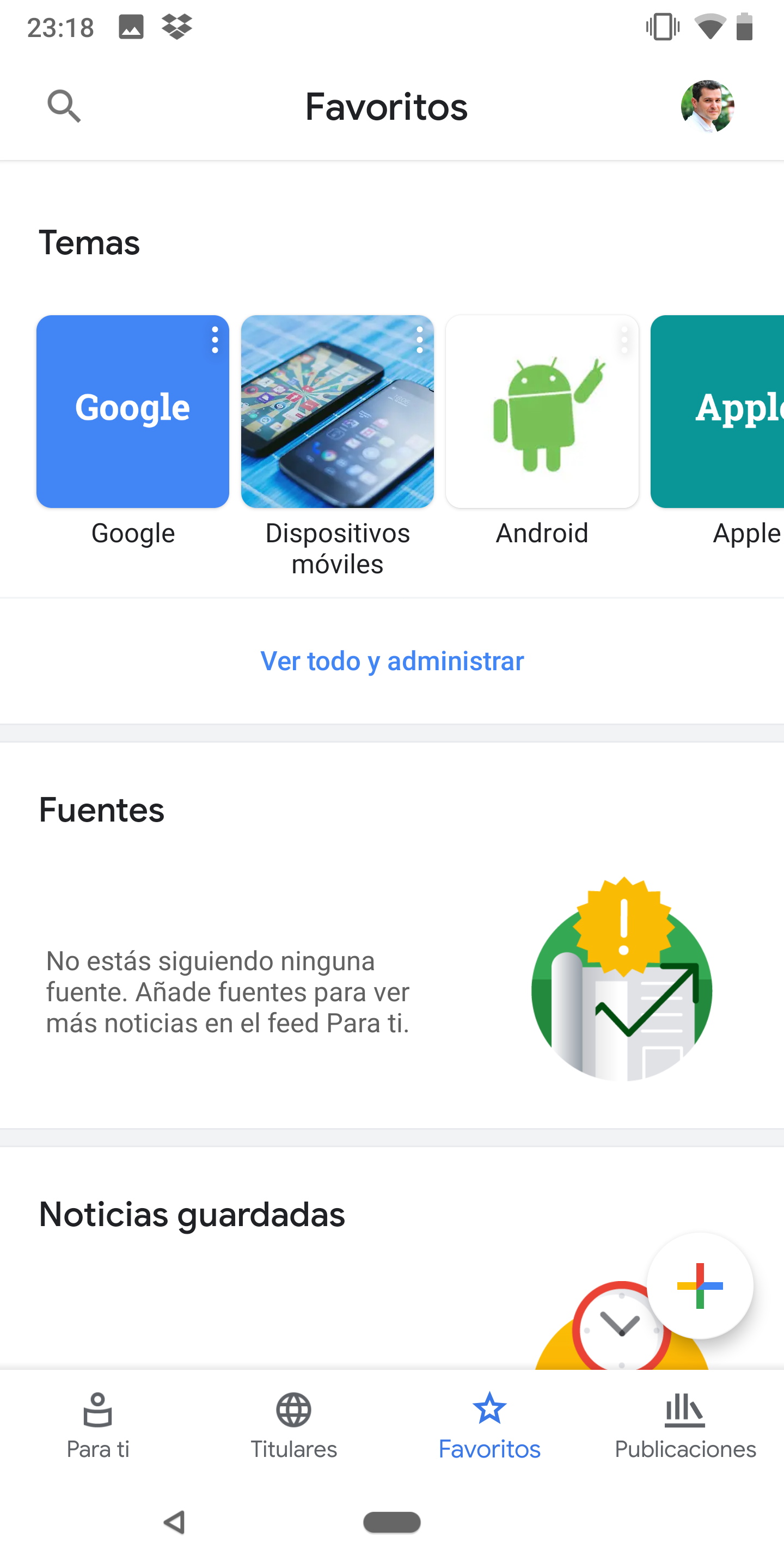Tap the colorful plus floating button
This screenshot has width=784, height=1568.
coord(700,1286)
